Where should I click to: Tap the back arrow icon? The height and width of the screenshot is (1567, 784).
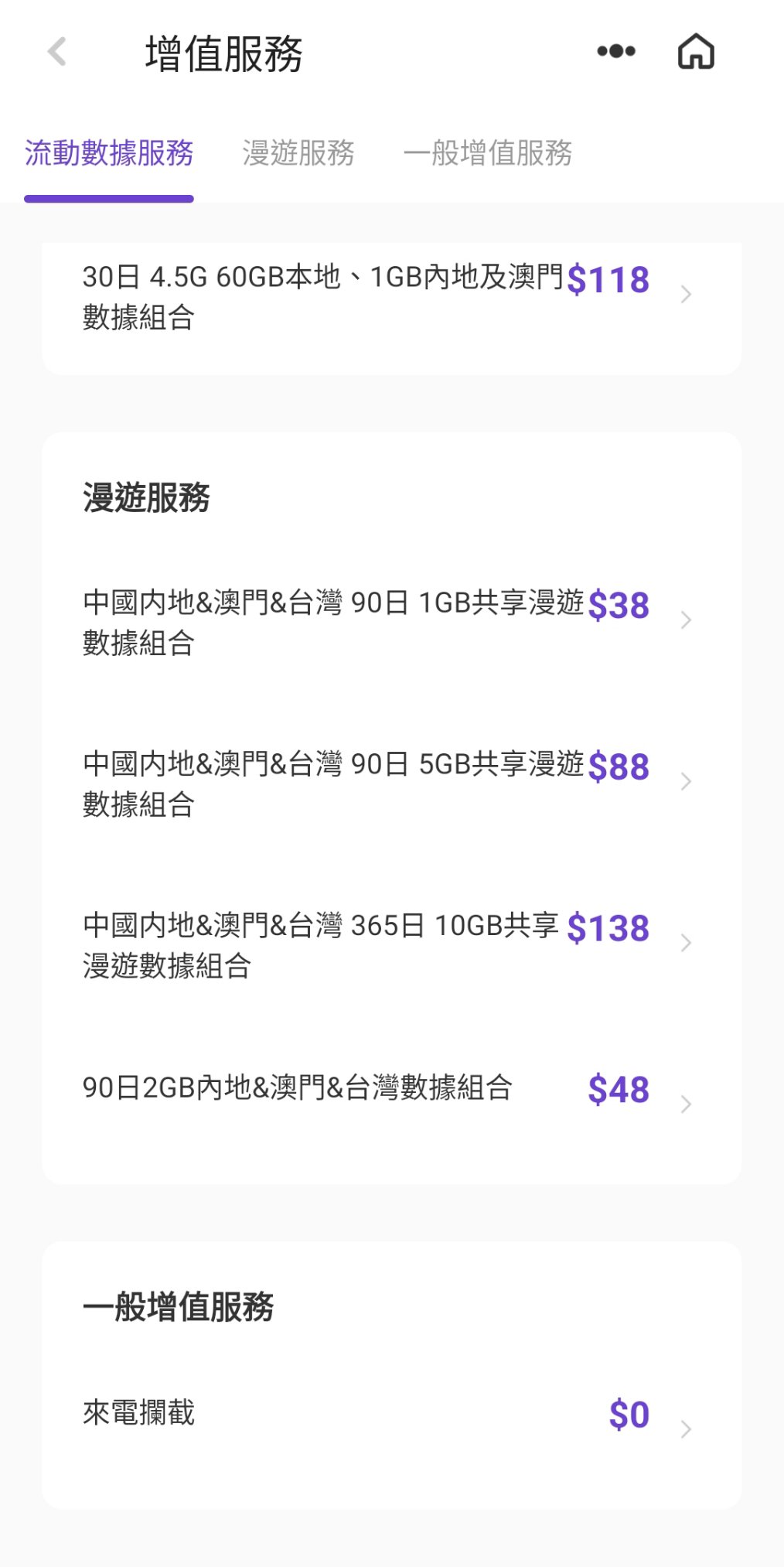coord(56,51)
